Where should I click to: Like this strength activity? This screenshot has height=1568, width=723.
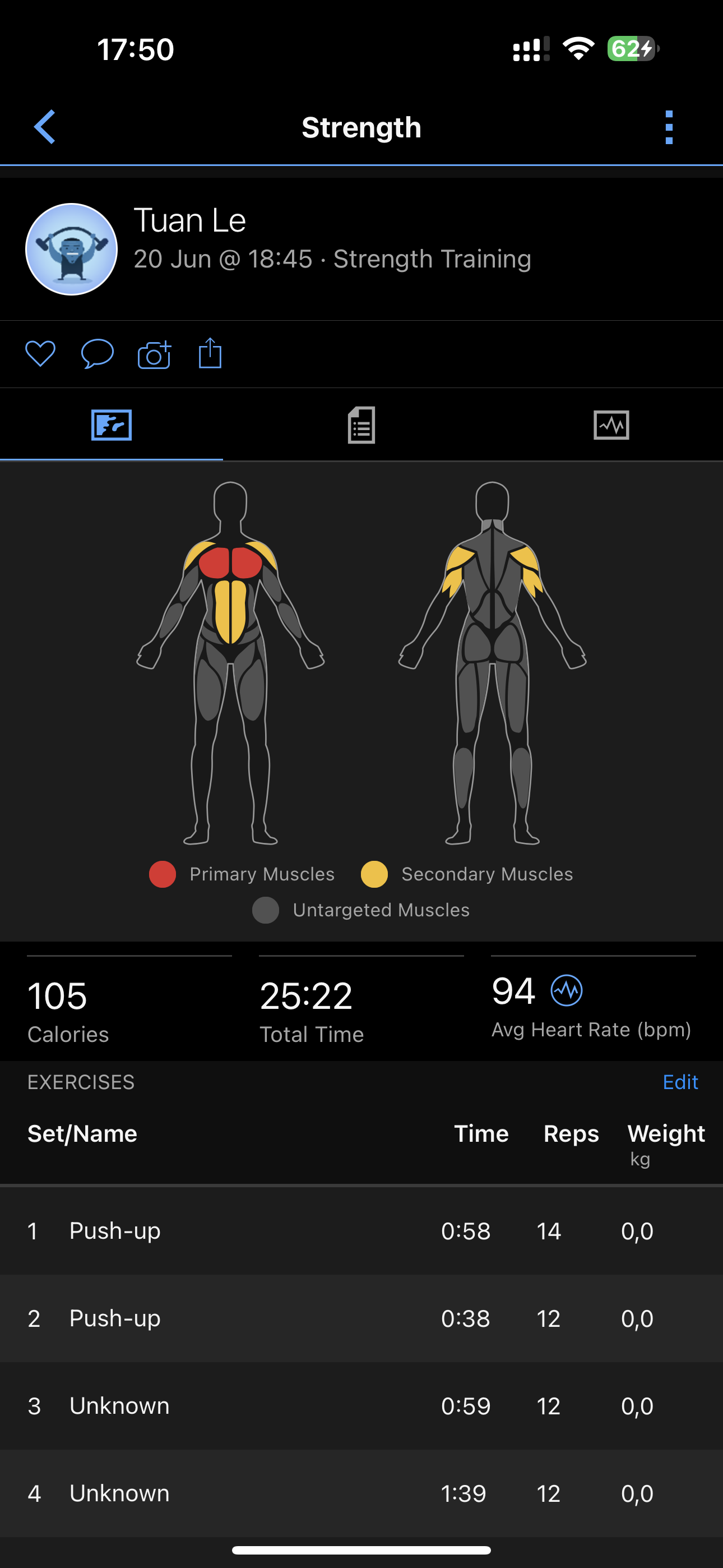click(x=40, y=354)
